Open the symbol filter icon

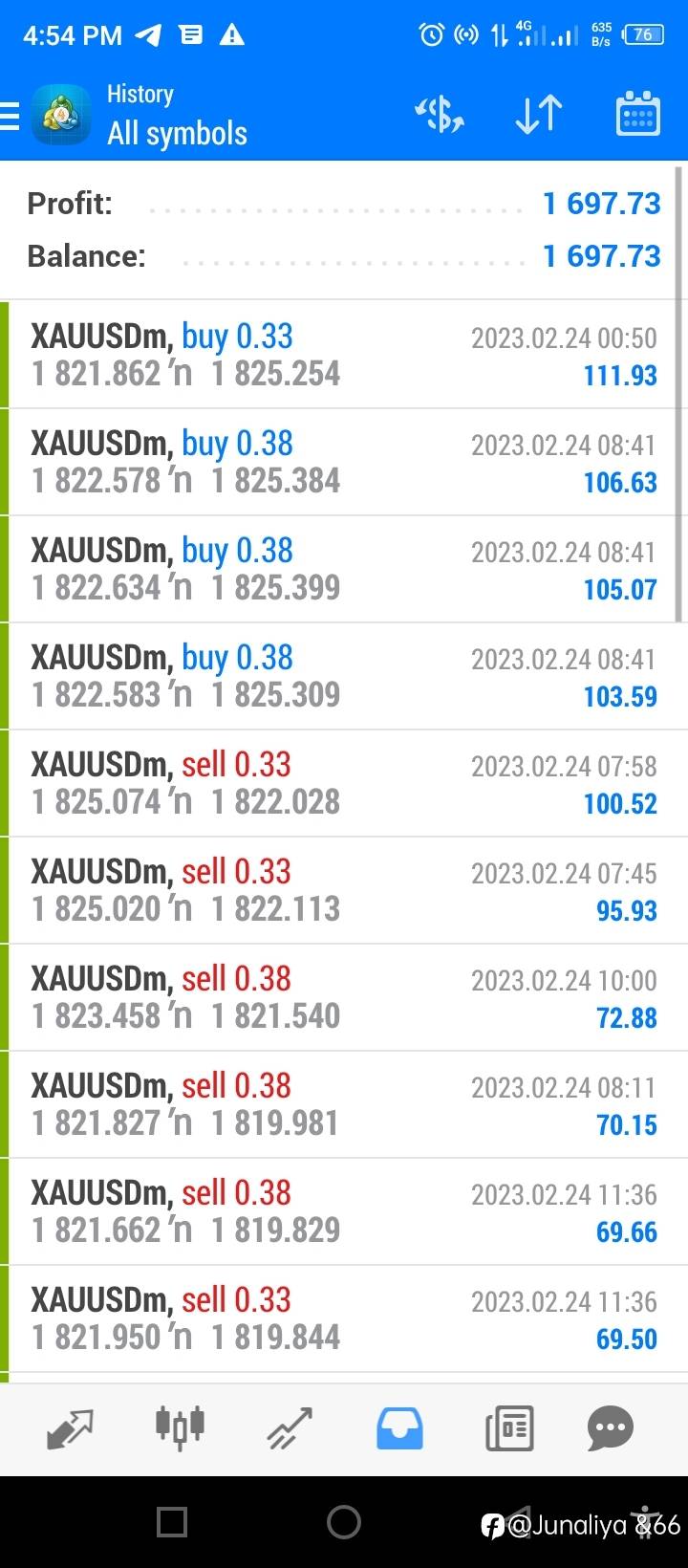(x=439, y=115)
